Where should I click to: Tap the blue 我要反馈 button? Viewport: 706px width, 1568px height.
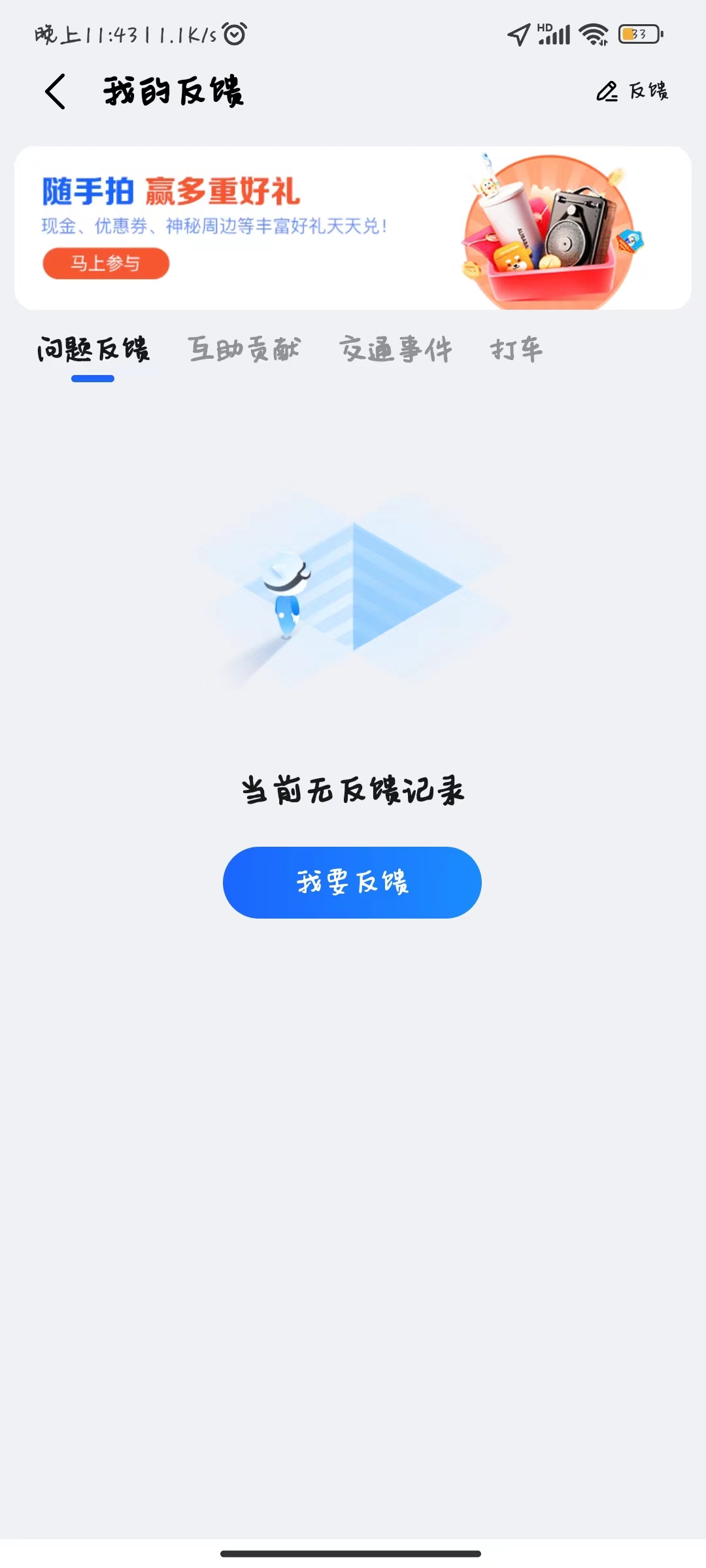pos(352,883)
